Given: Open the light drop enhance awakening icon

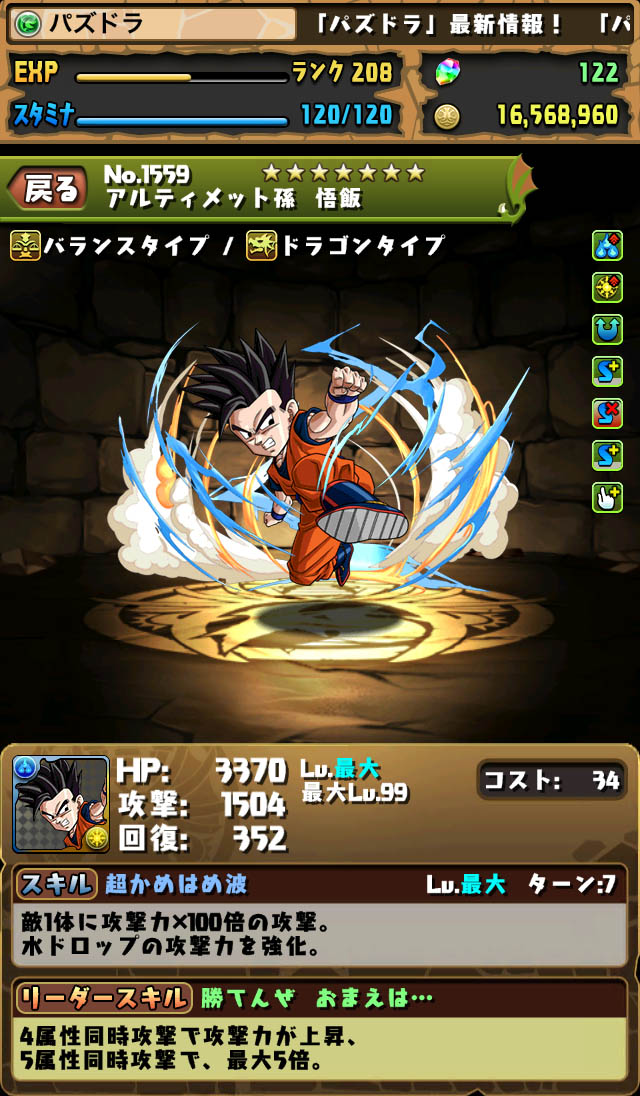Looking at the screenshot, I should [x=607, y=287].
